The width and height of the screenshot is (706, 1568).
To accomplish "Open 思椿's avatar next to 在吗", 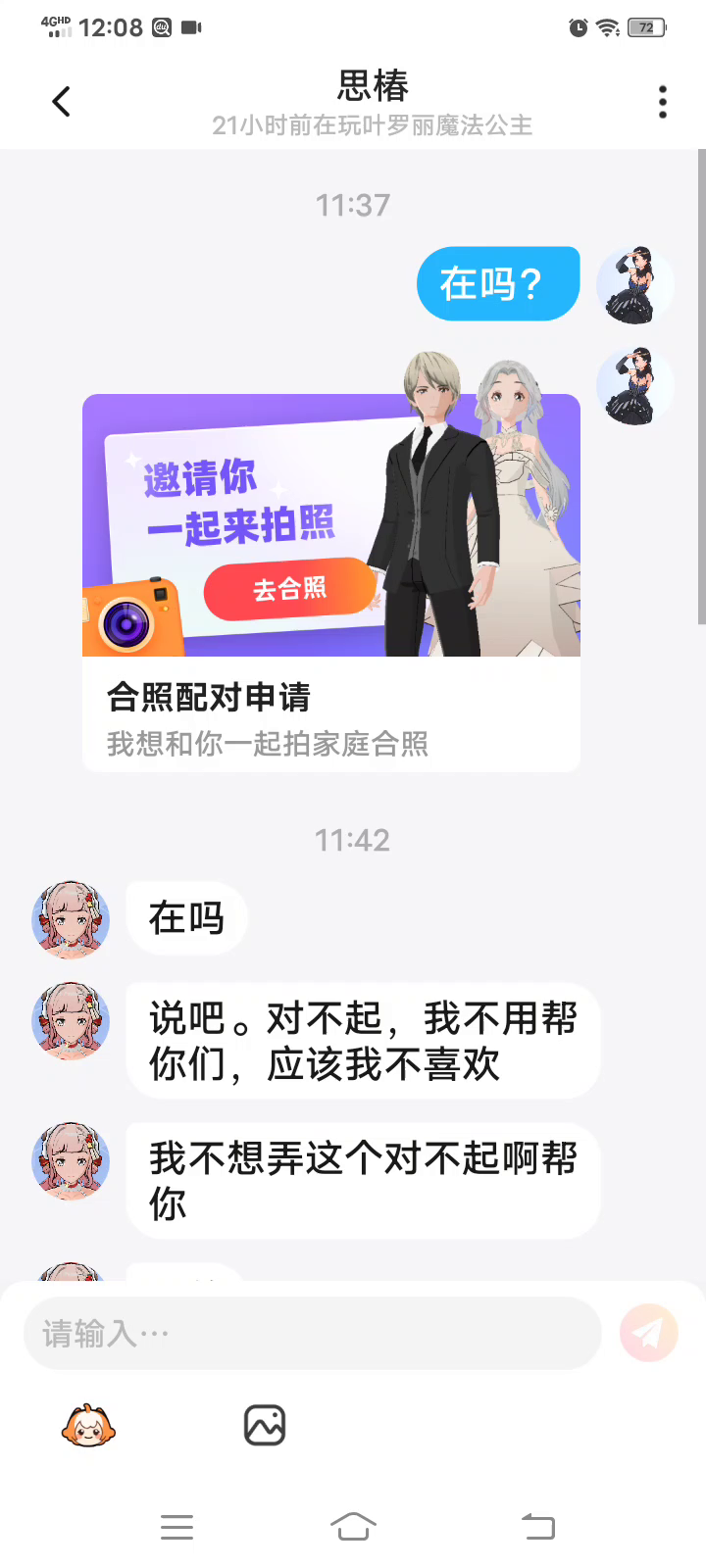I will 71,919.
